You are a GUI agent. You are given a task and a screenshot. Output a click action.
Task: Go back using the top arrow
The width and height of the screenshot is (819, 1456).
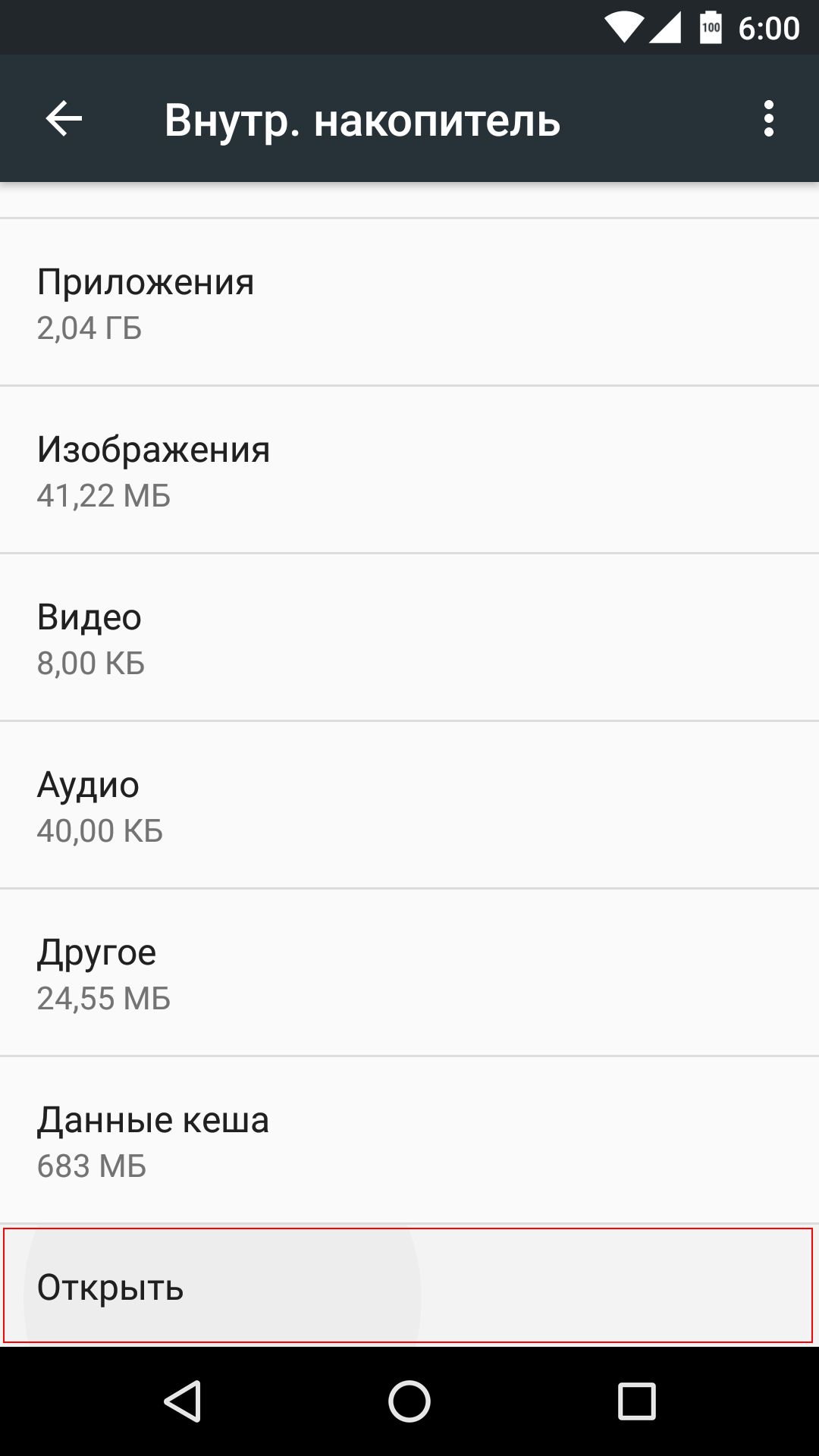(64, 119)
